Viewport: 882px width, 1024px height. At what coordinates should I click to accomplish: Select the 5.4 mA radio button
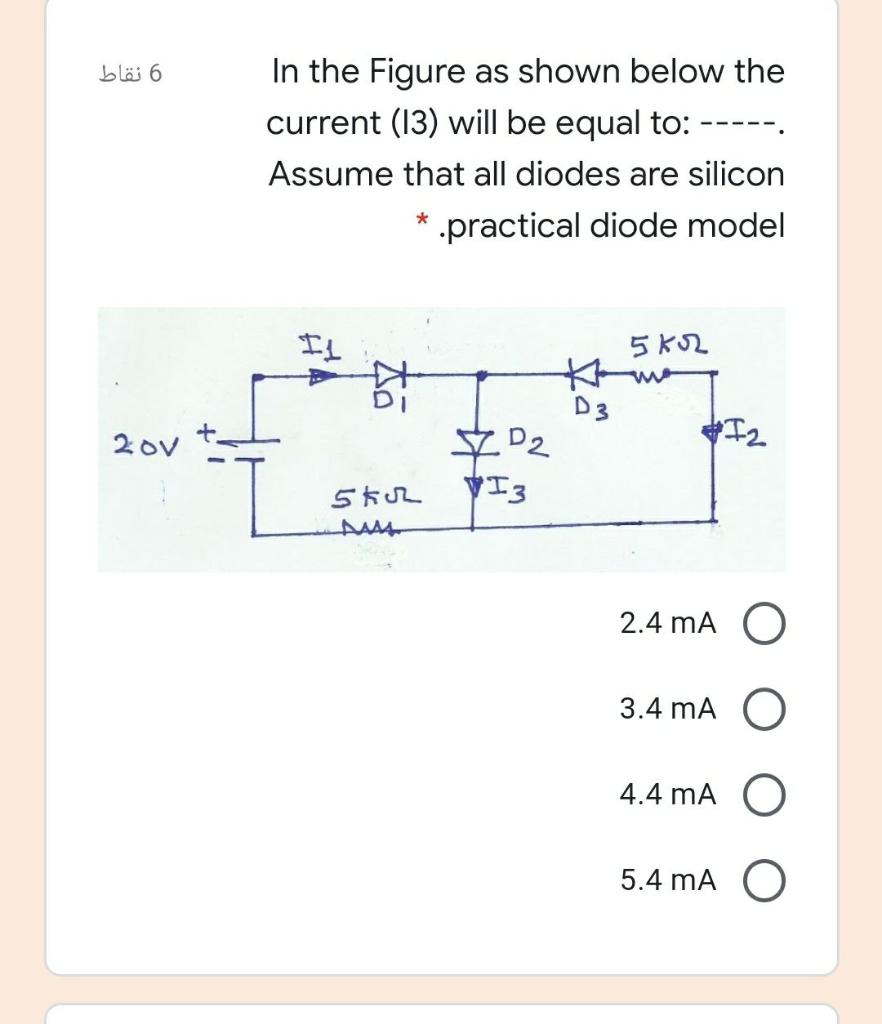(764, 881)
